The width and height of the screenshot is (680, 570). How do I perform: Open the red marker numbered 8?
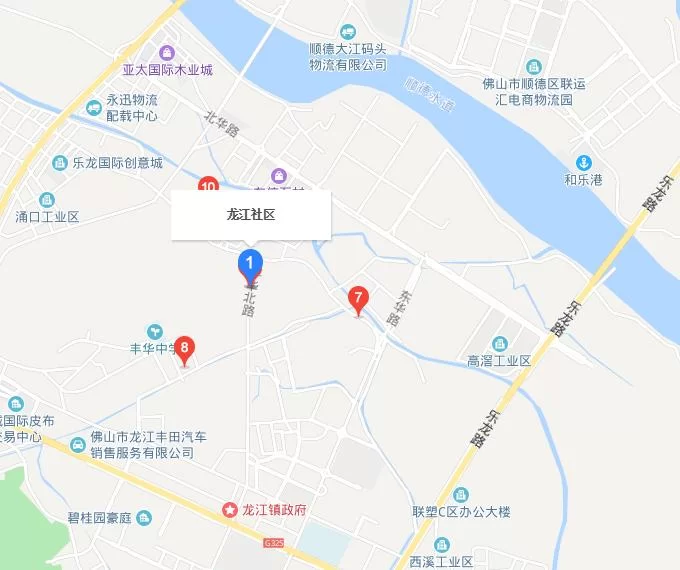[x=184, y=349]
